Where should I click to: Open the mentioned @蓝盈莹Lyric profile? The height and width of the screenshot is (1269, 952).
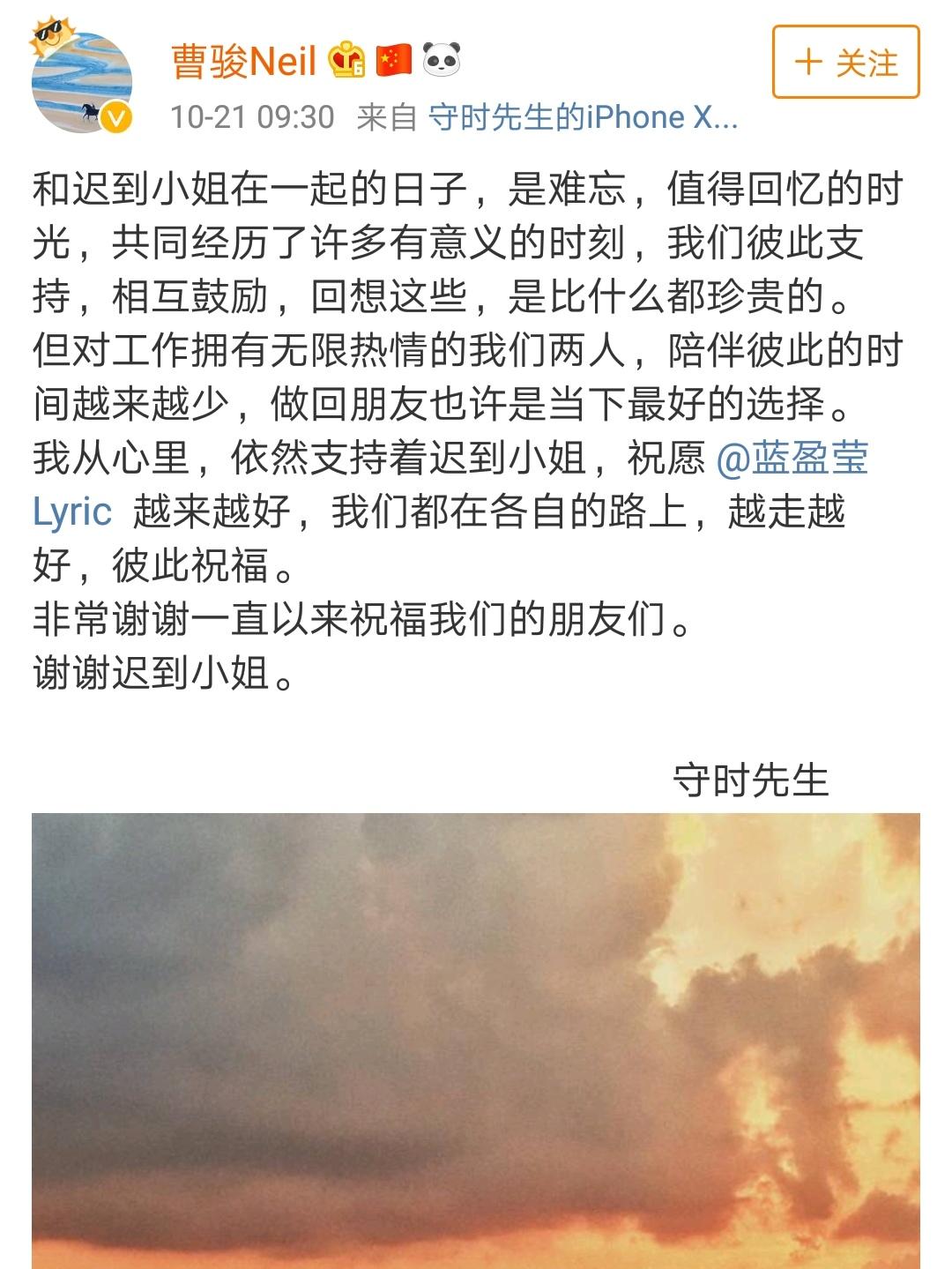(792, 459)
